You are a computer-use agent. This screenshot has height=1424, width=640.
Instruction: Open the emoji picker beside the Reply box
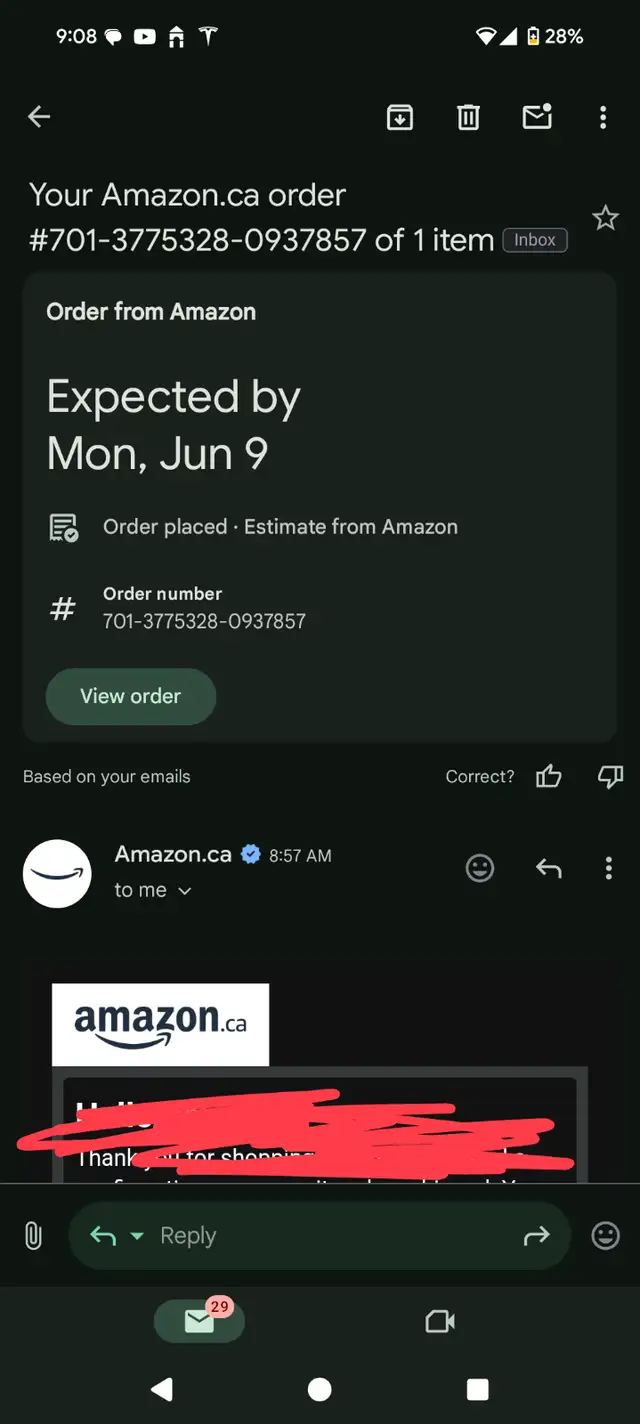[x=606, y=1236]
